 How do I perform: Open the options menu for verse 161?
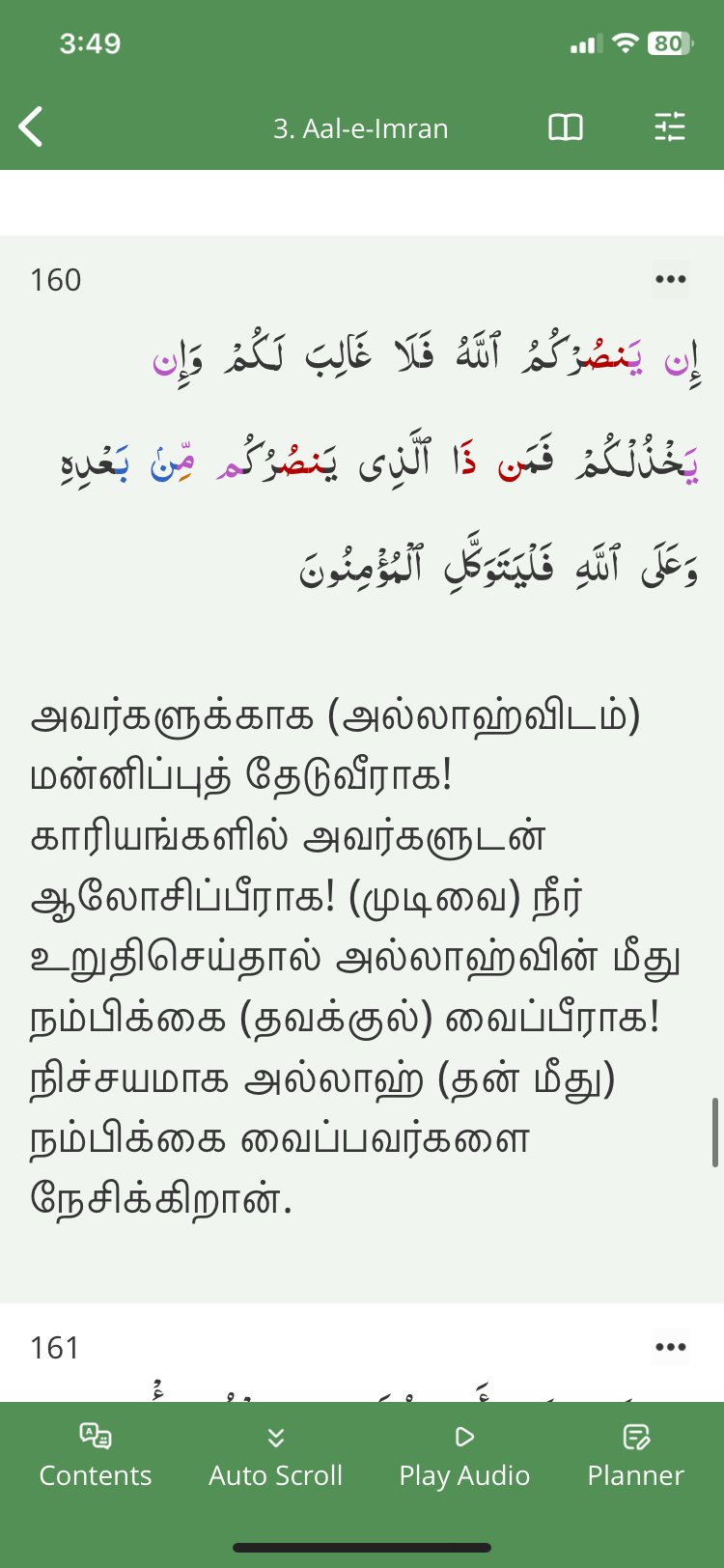pyautogui.click(x=670, y=1347)
